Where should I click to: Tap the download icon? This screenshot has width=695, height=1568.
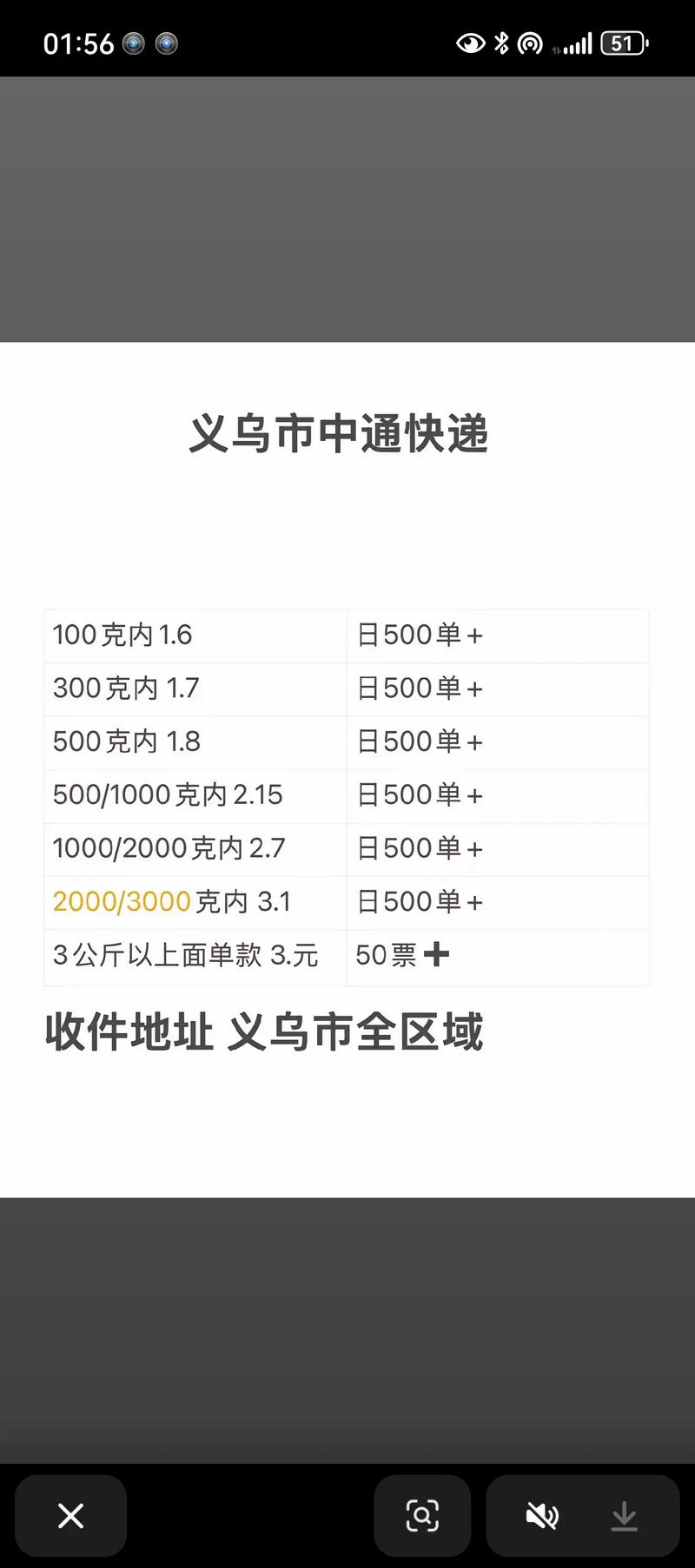click(625, 1516)
